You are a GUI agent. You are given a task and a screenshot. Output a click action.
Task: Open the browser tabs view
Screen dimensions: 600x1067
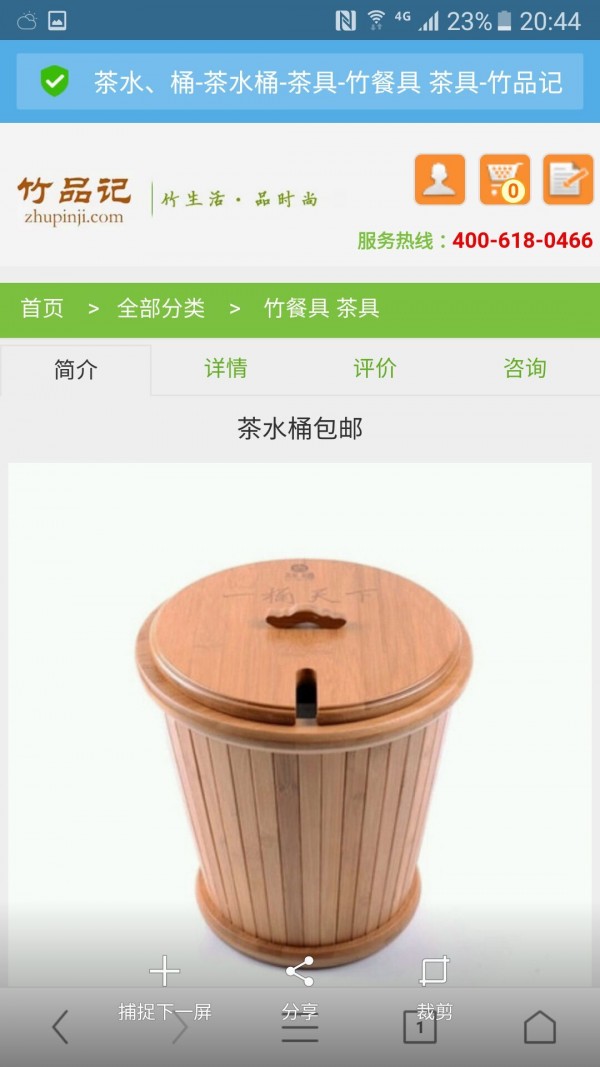420,1027
